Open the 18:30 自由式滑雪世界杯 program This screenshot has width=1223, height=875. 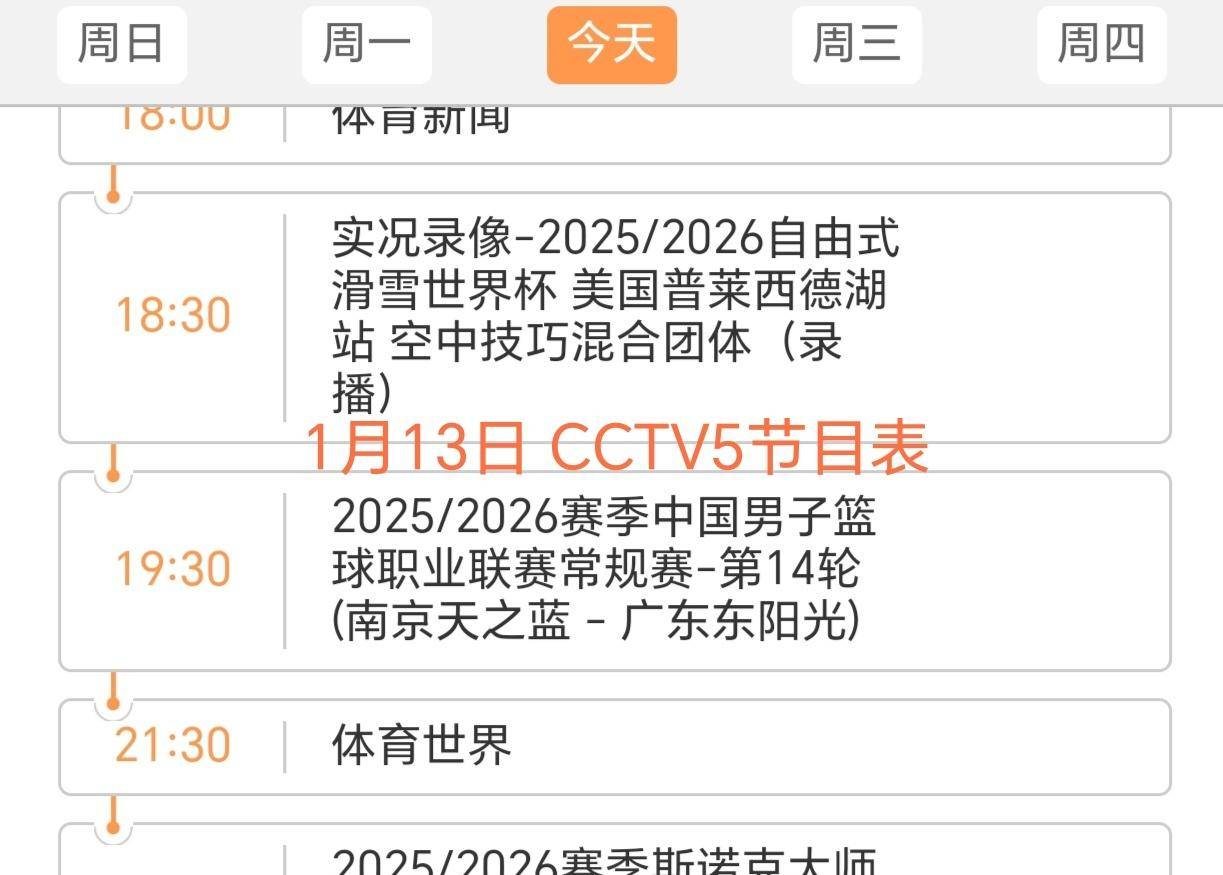point(614,316)
